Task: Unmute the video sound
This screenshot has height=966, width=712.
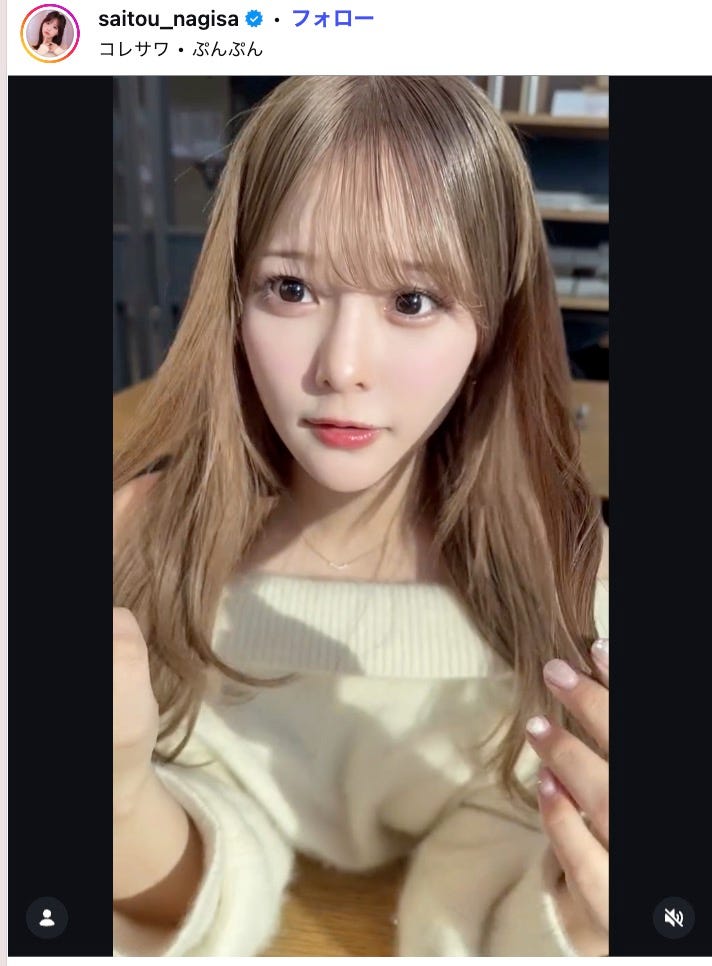Action: [x=674, y=917]
